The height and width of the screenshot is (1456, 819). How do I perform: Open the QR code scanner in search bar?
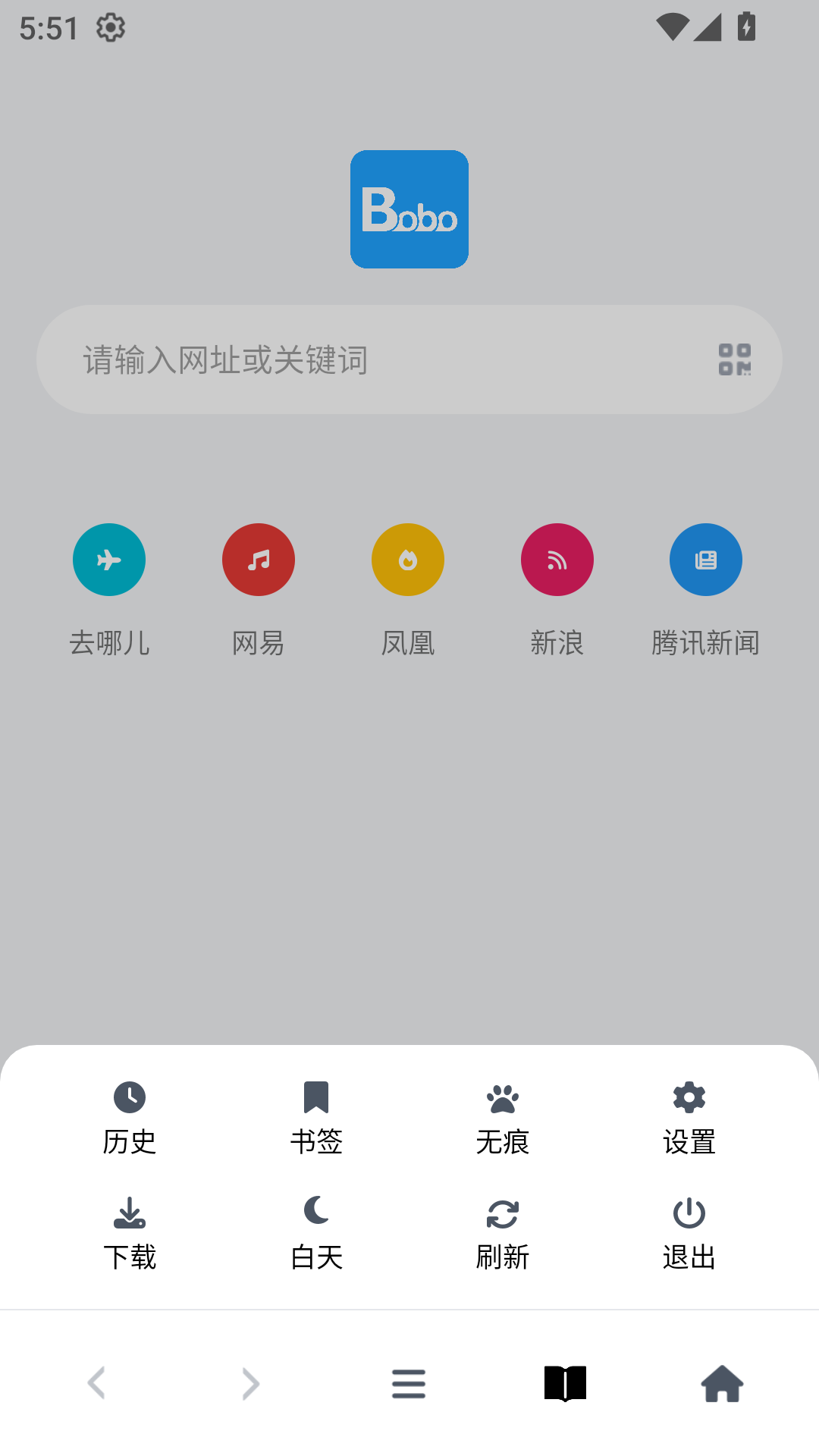click(x=736, y=360)
